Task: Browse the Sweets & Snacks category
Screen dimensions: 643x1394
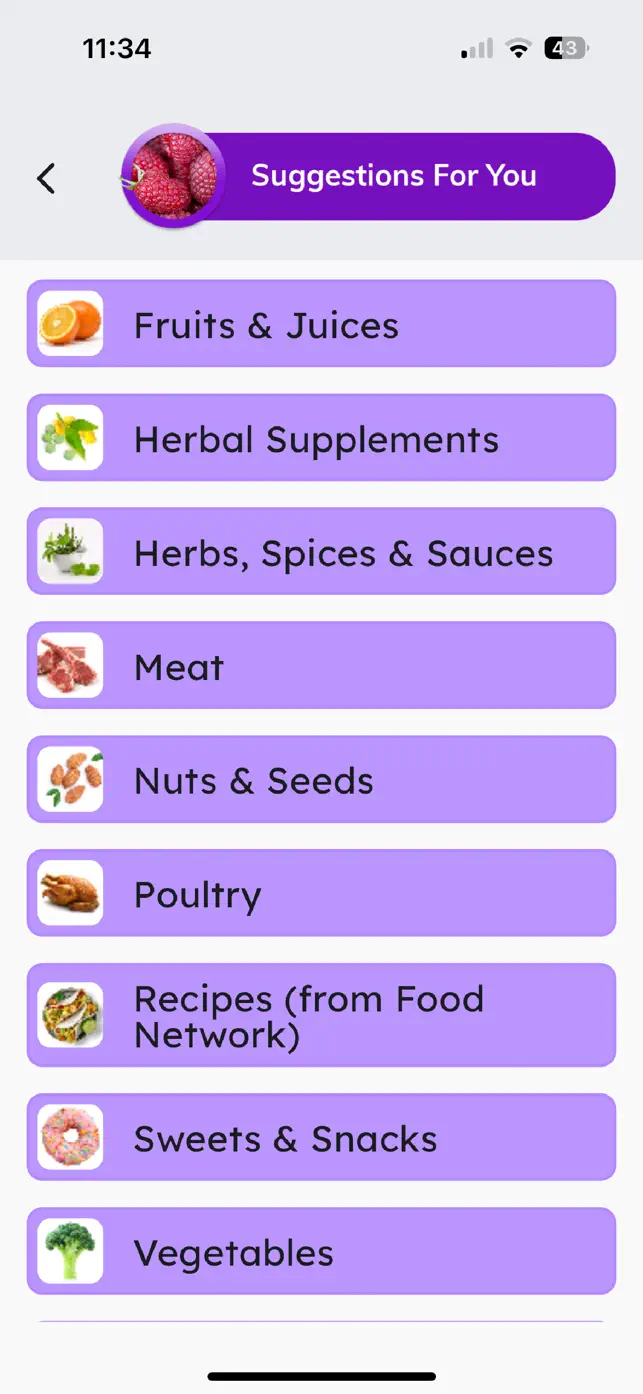Action: [x=321, y=1138]
